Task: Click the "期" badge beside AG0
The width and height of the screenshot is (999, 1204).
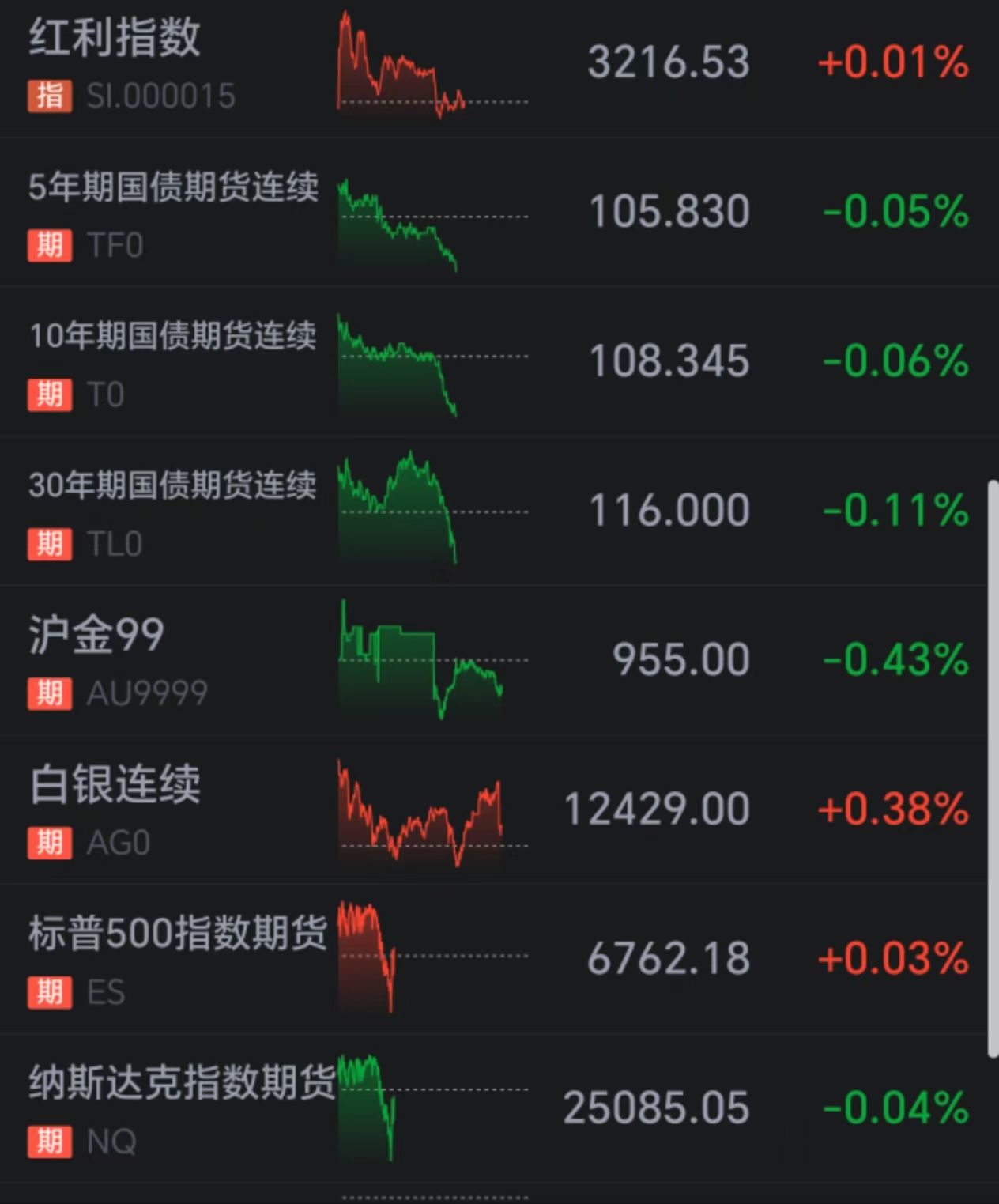Action: [50, 843]
